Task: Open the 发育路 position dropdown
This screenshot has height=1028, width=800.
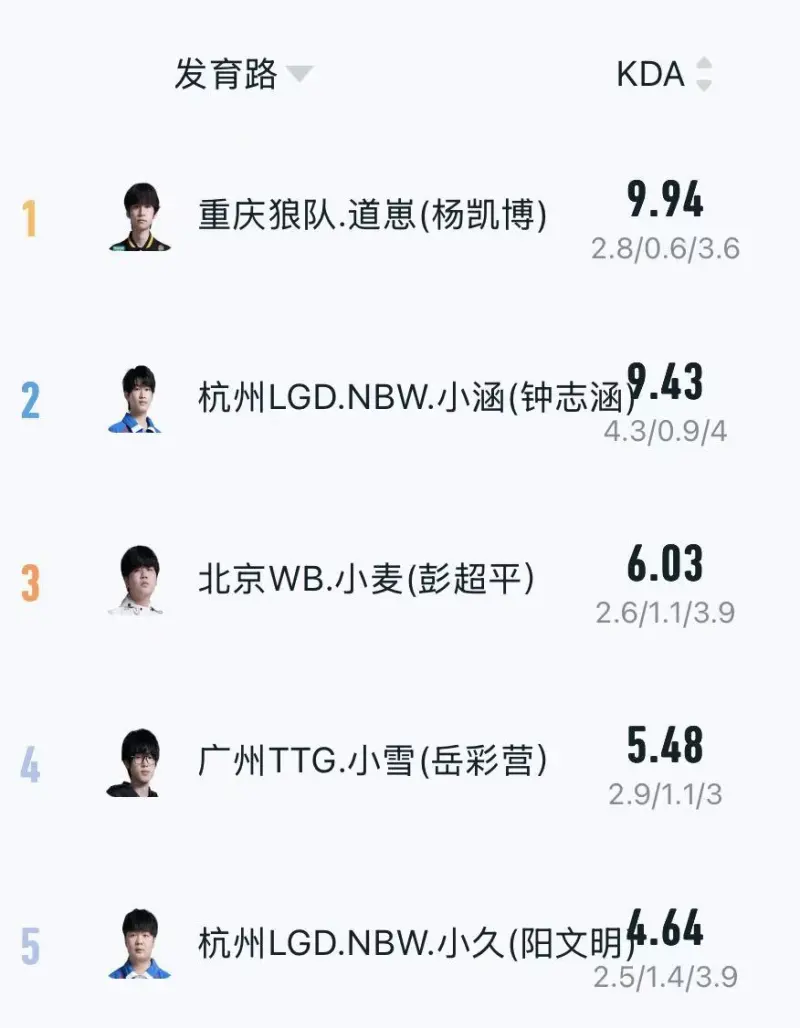Action: pos(244,74)
